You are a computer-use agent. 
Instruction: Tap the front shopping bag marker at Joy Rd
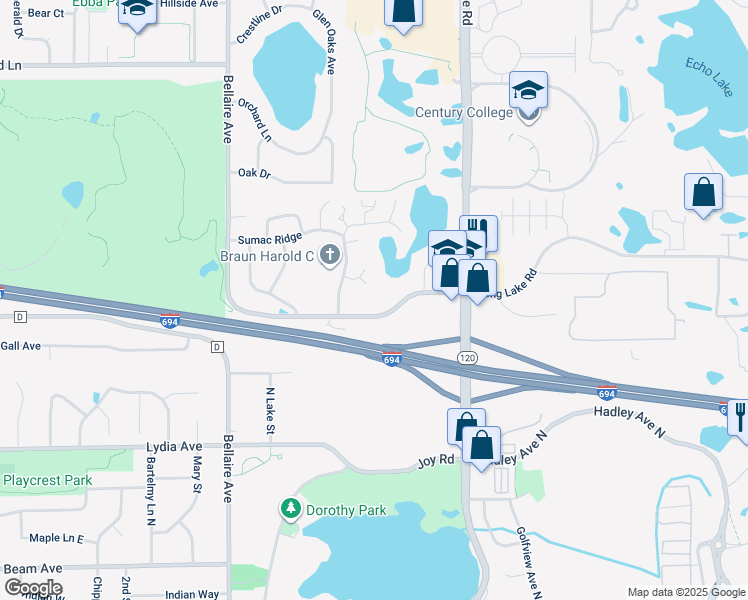point(481,447)
